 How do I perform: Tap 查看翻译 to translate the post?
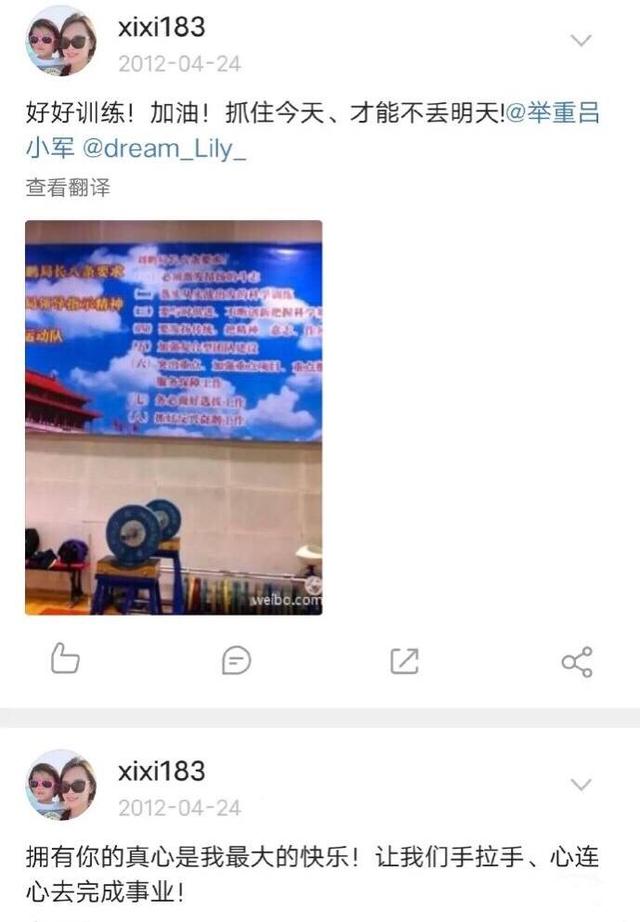coord(68,187)
